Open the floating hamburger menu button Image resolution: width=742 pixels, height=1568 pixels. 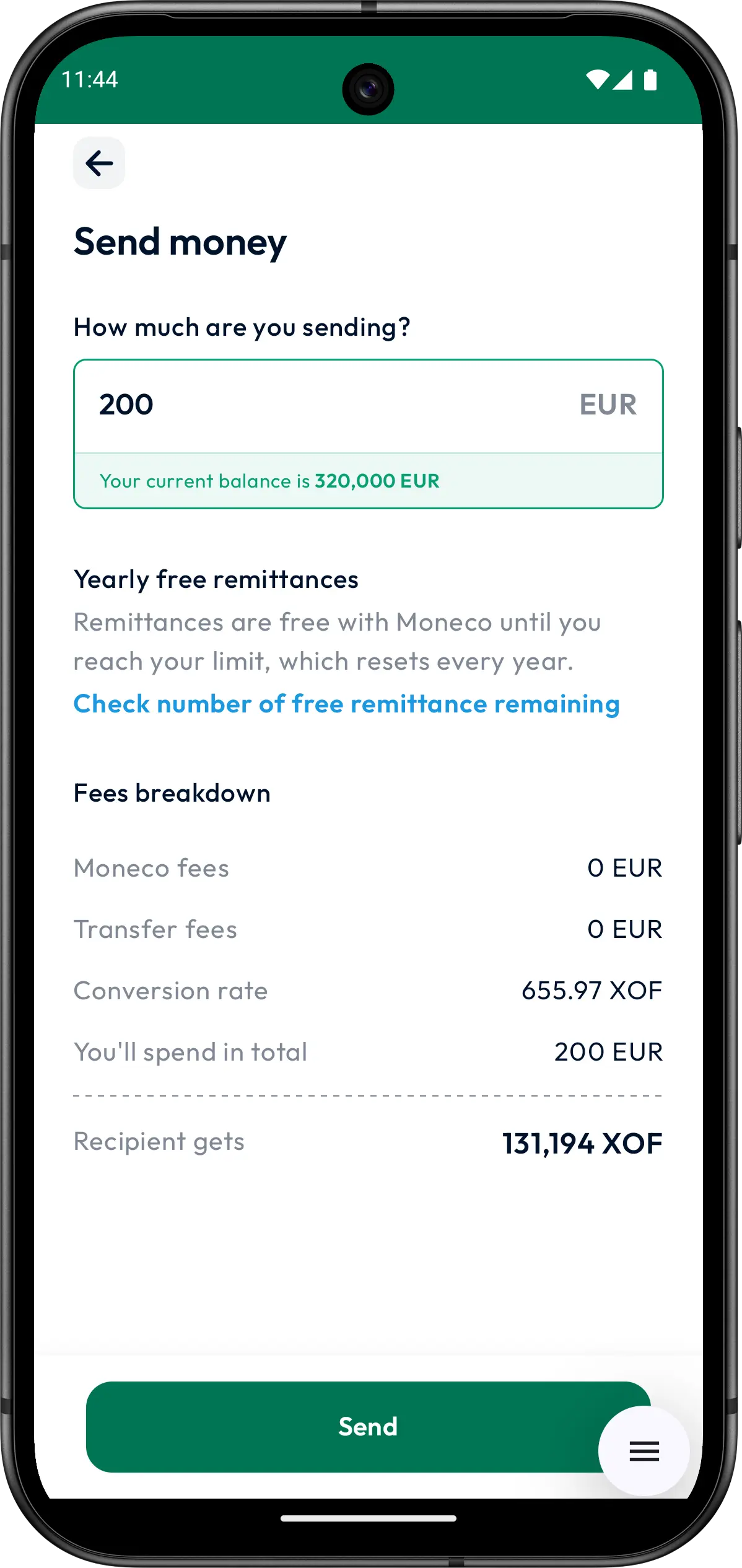coord(644,1451)
